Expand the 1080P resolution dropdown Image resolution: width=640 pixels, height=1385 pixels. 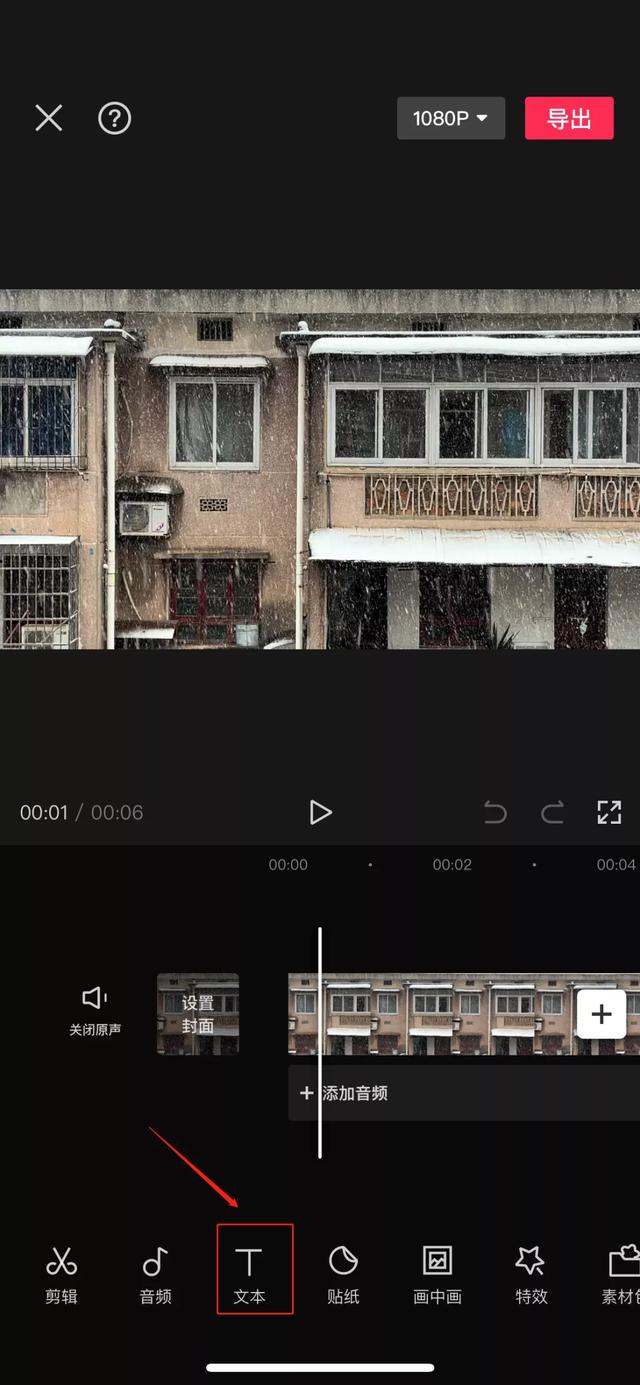click(x=451, y=118)
